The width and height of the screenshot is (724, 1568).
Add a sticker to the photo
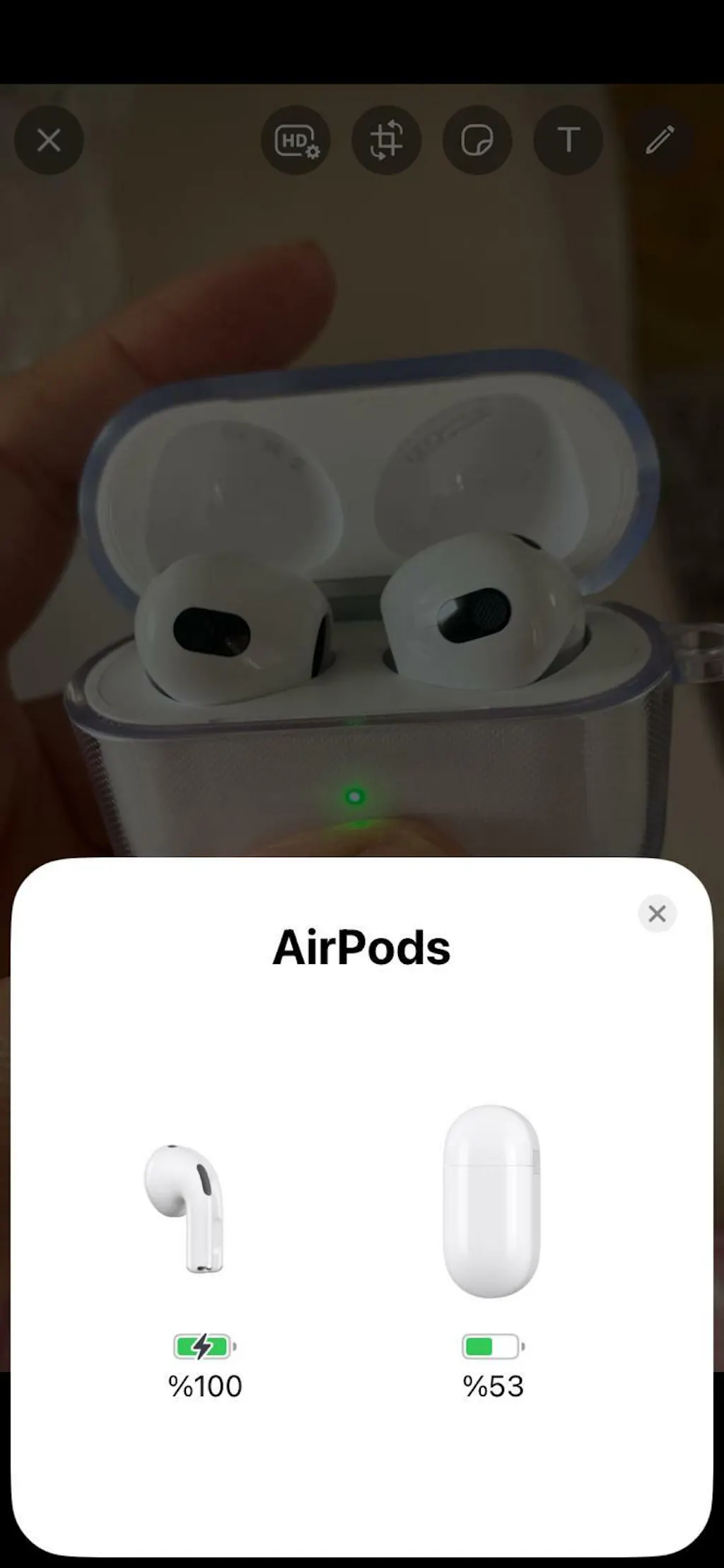(477, 140)
